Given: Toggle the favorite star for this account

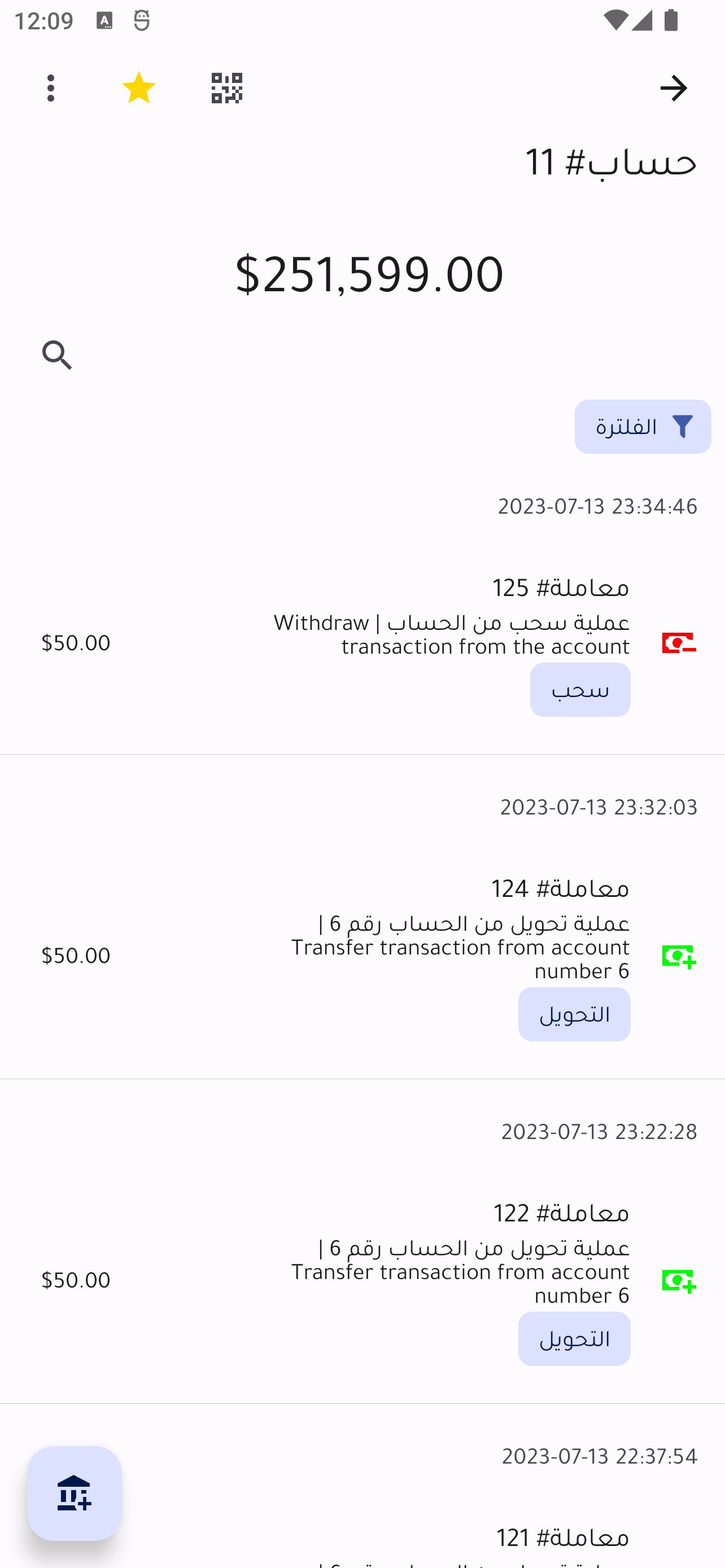Looking at the screenshot, I should point(139,88).
